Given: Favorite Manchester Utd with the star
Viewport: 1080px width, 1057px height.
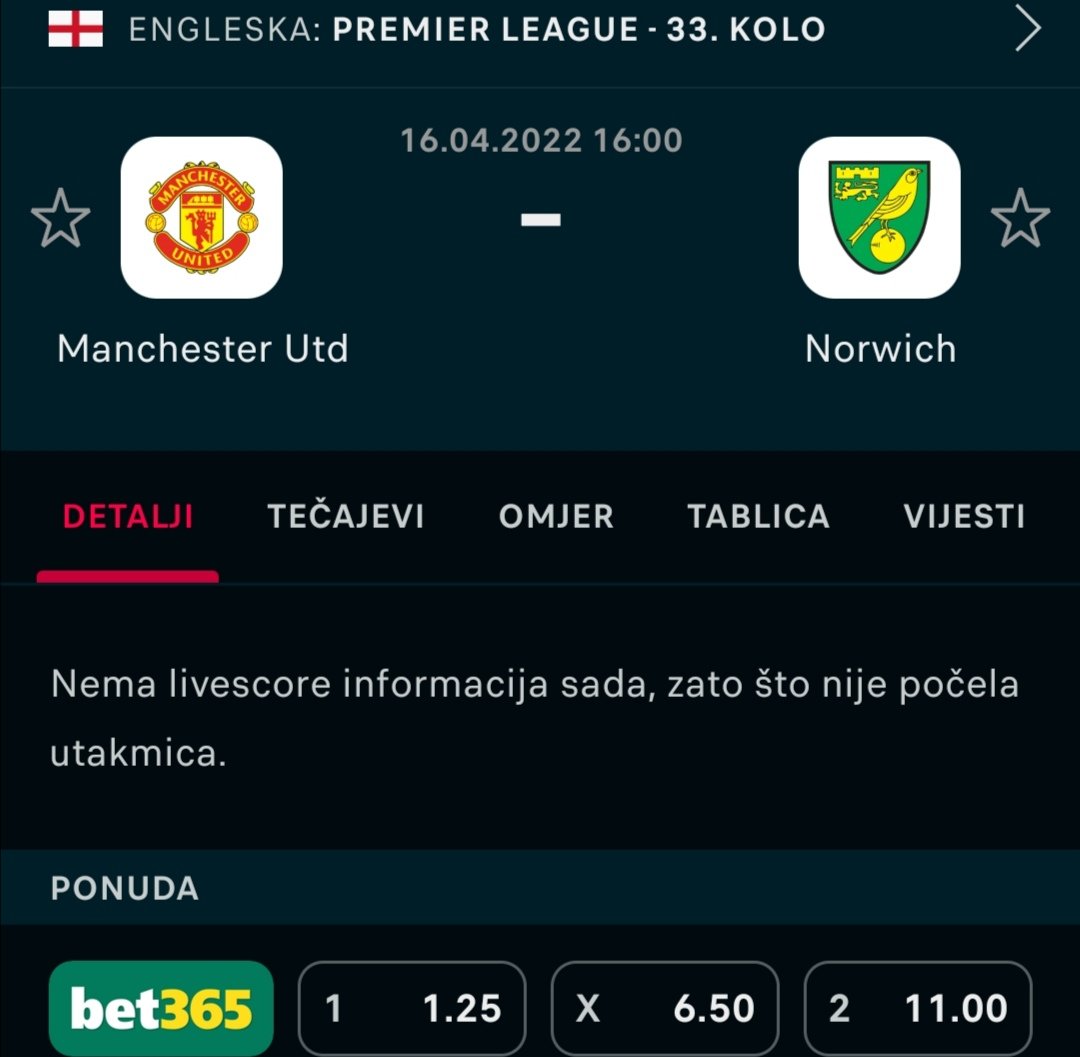Looking at the screenshot, I should 60,219.
